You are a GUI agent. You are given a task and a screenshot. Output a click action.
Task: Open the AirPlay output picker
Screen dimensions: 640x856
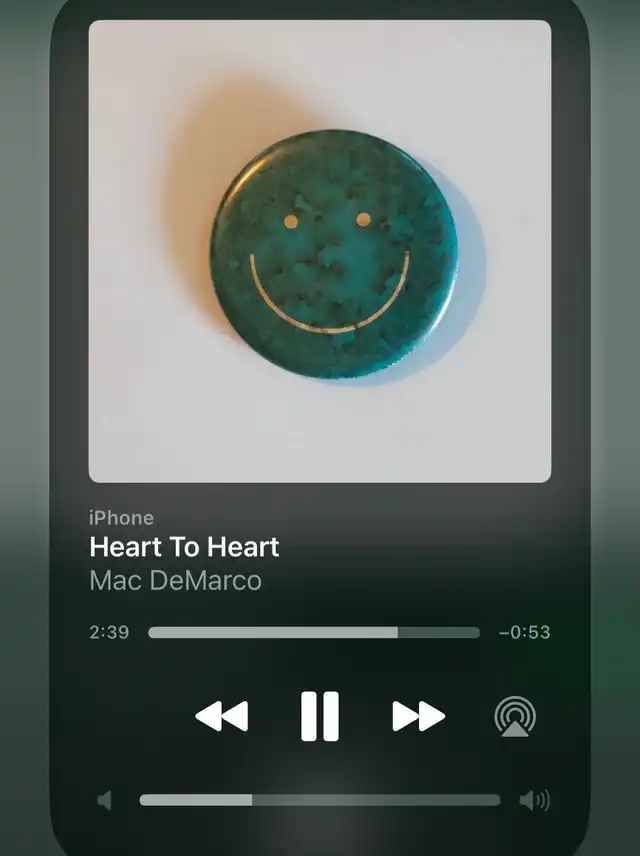(x=515, y=716)
